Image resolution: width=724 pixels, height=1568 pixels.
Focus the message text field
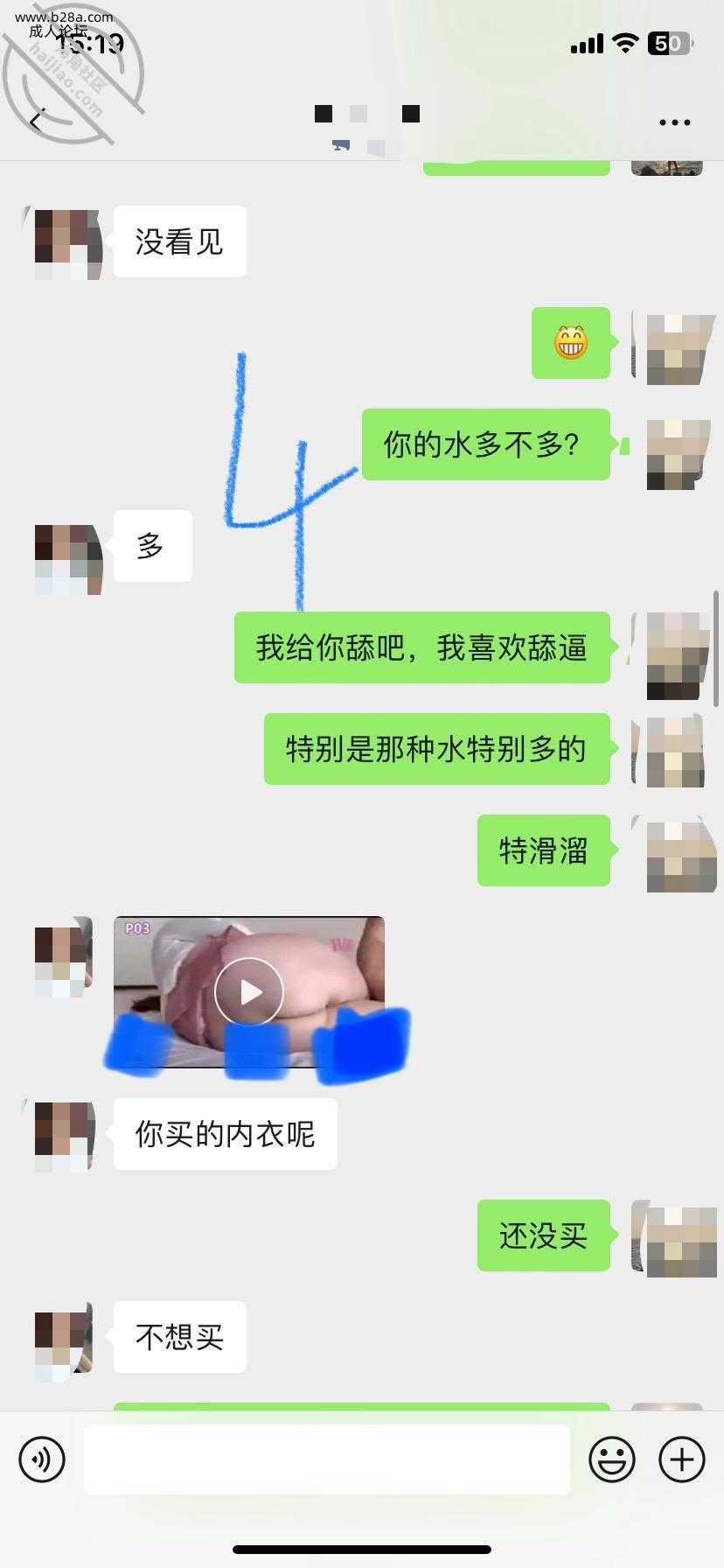click(x=327, y=1459)
